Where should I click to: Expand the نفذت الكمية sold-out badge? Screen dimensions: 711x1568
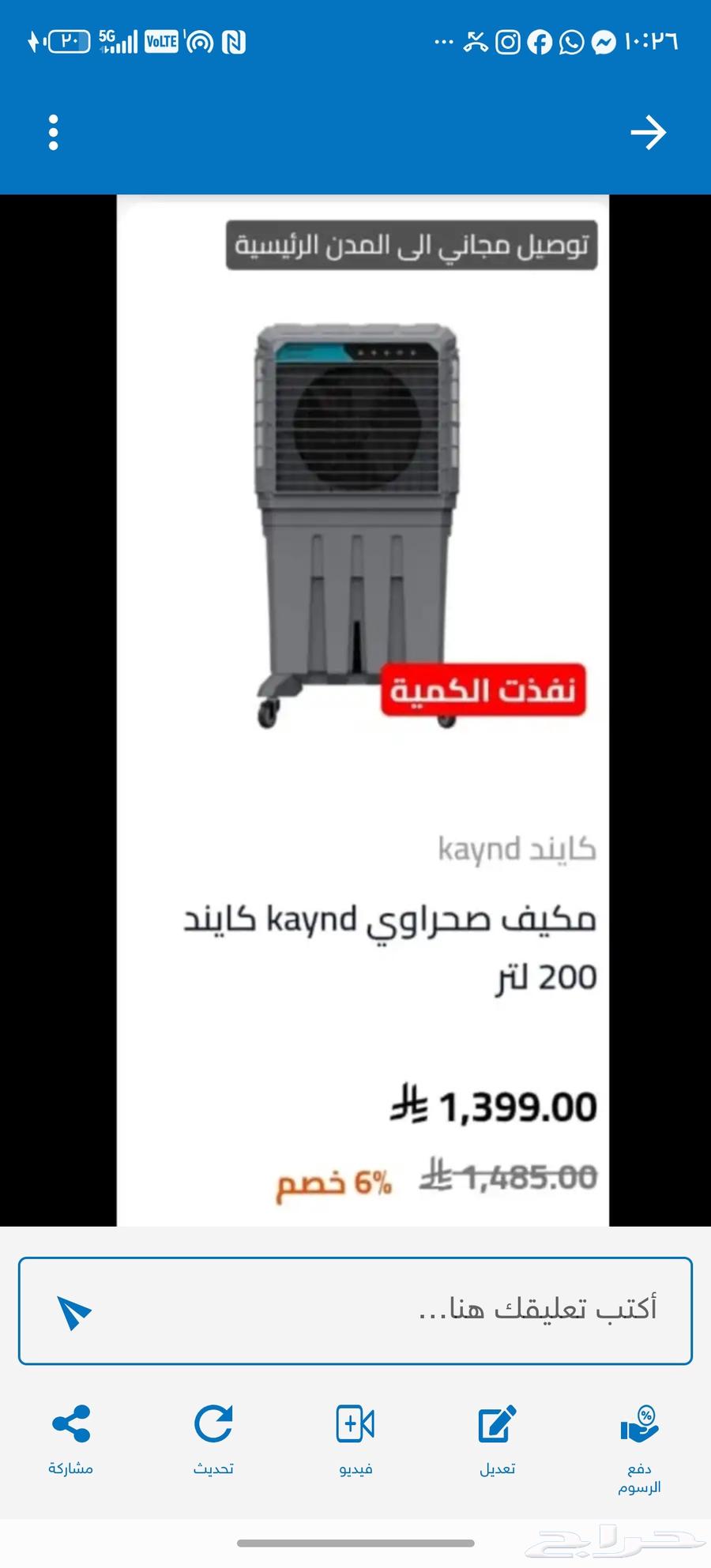[x=483, y=690]
